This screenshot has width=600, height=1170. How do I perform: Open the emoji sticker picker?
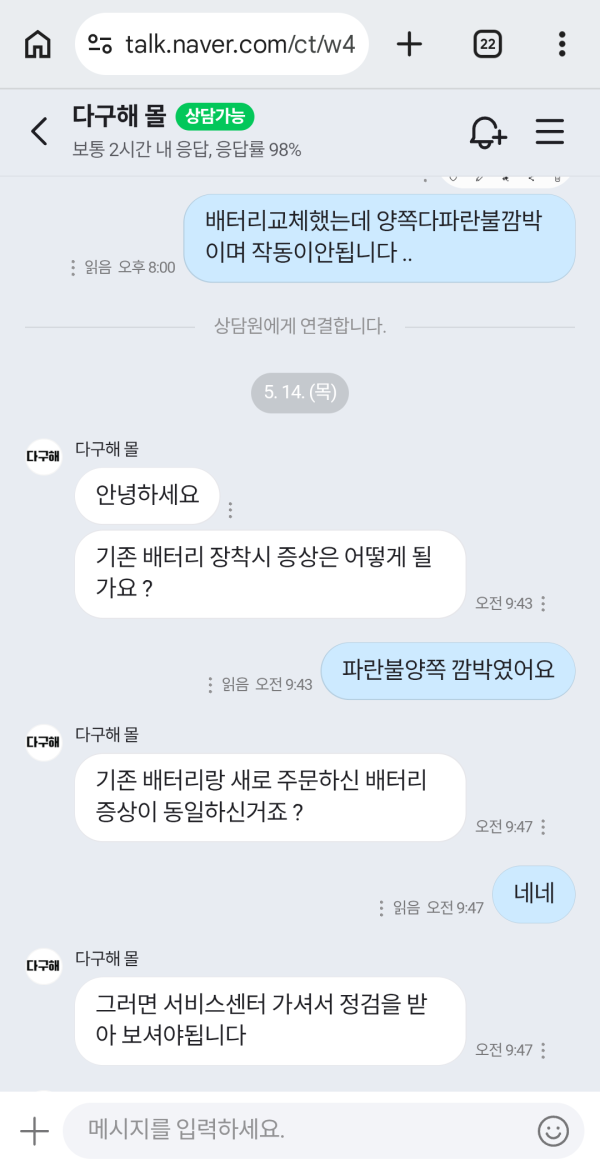[553, 1131]
